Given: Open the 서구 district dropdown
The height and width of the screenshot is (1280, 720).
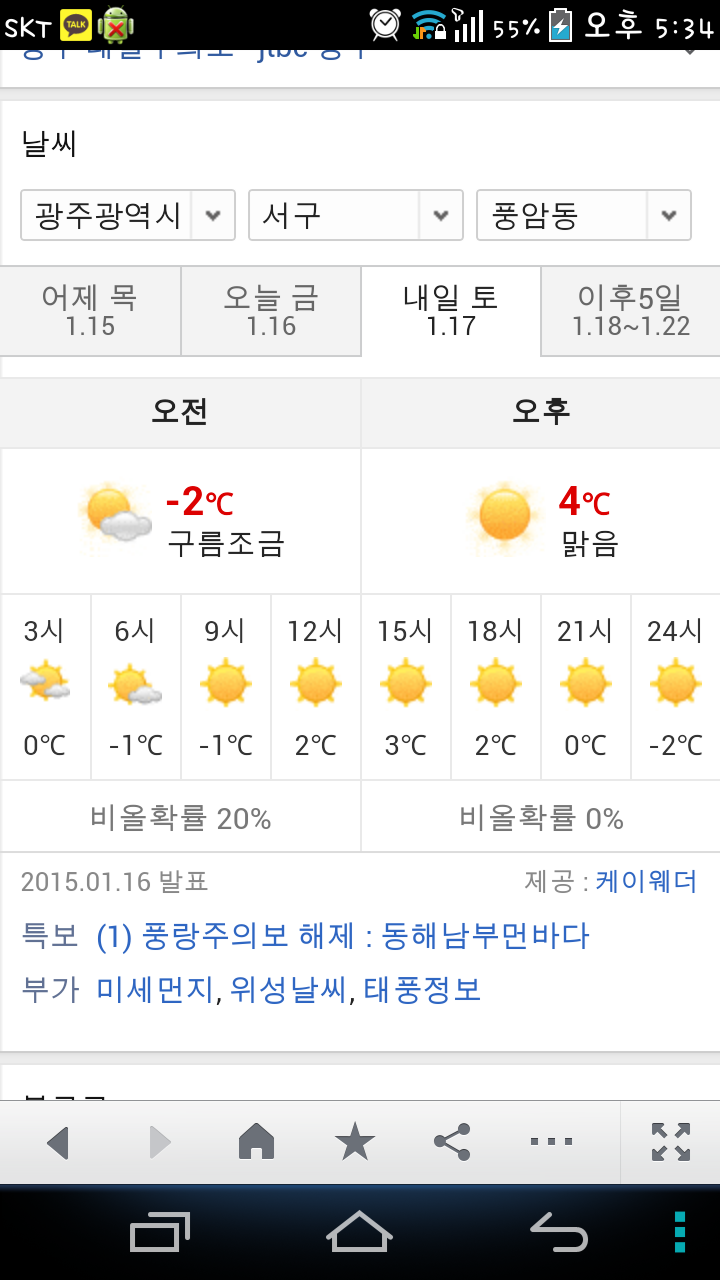Looking at the screenshot, I should pos(355,215).
